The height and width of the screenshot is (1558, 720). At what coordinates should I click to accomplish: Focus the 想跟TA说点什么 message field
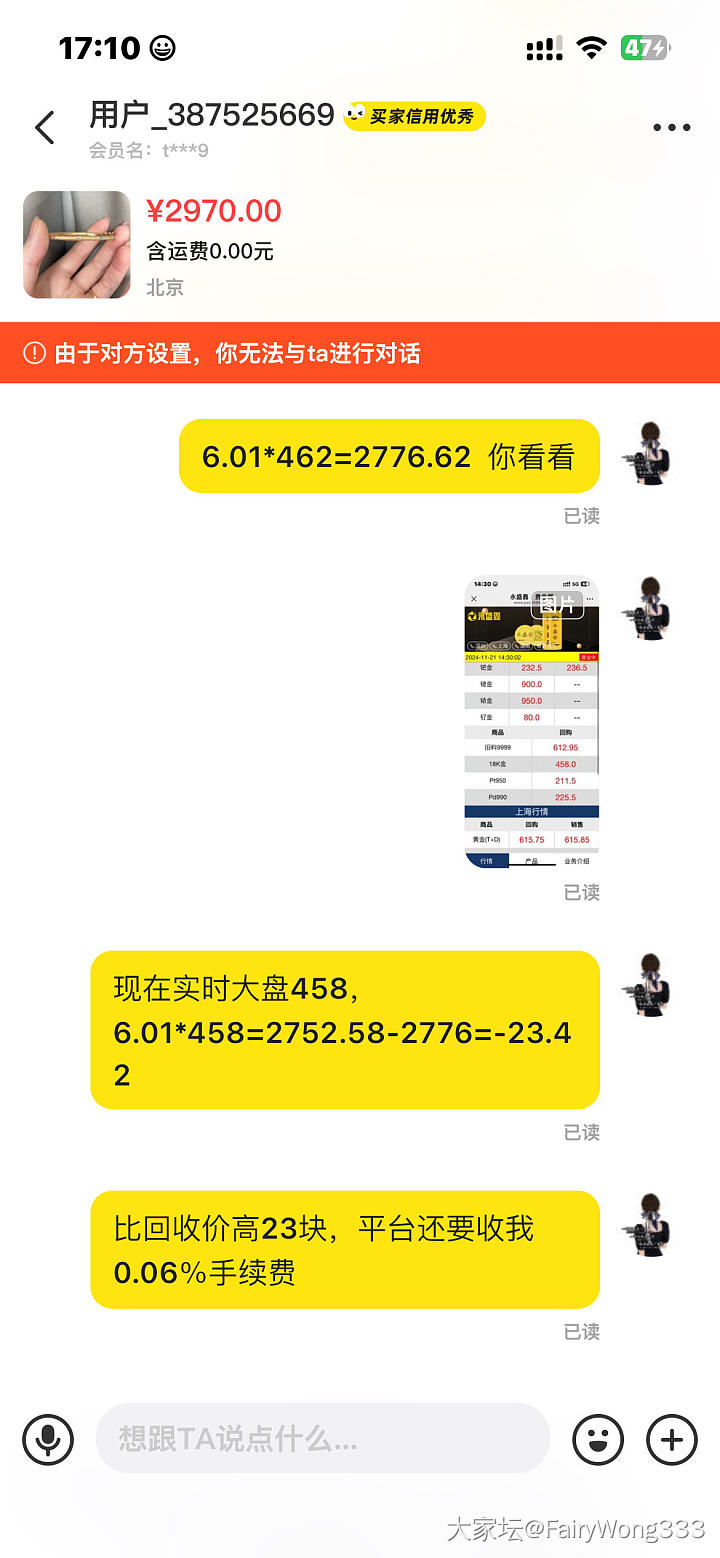pos(322,1439)
